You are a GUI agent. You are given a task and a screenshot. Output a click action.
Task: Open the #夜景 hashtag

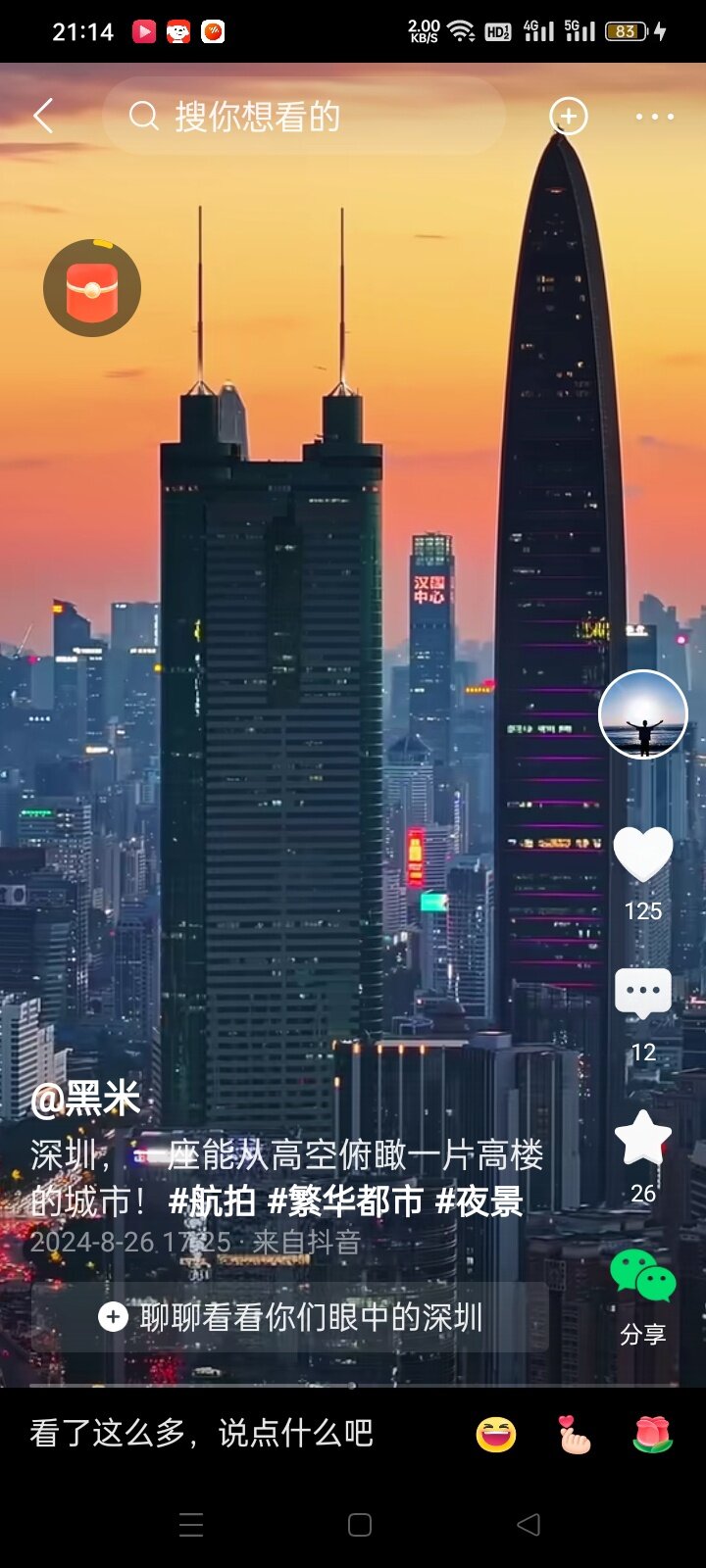(x=479, y=1200)
